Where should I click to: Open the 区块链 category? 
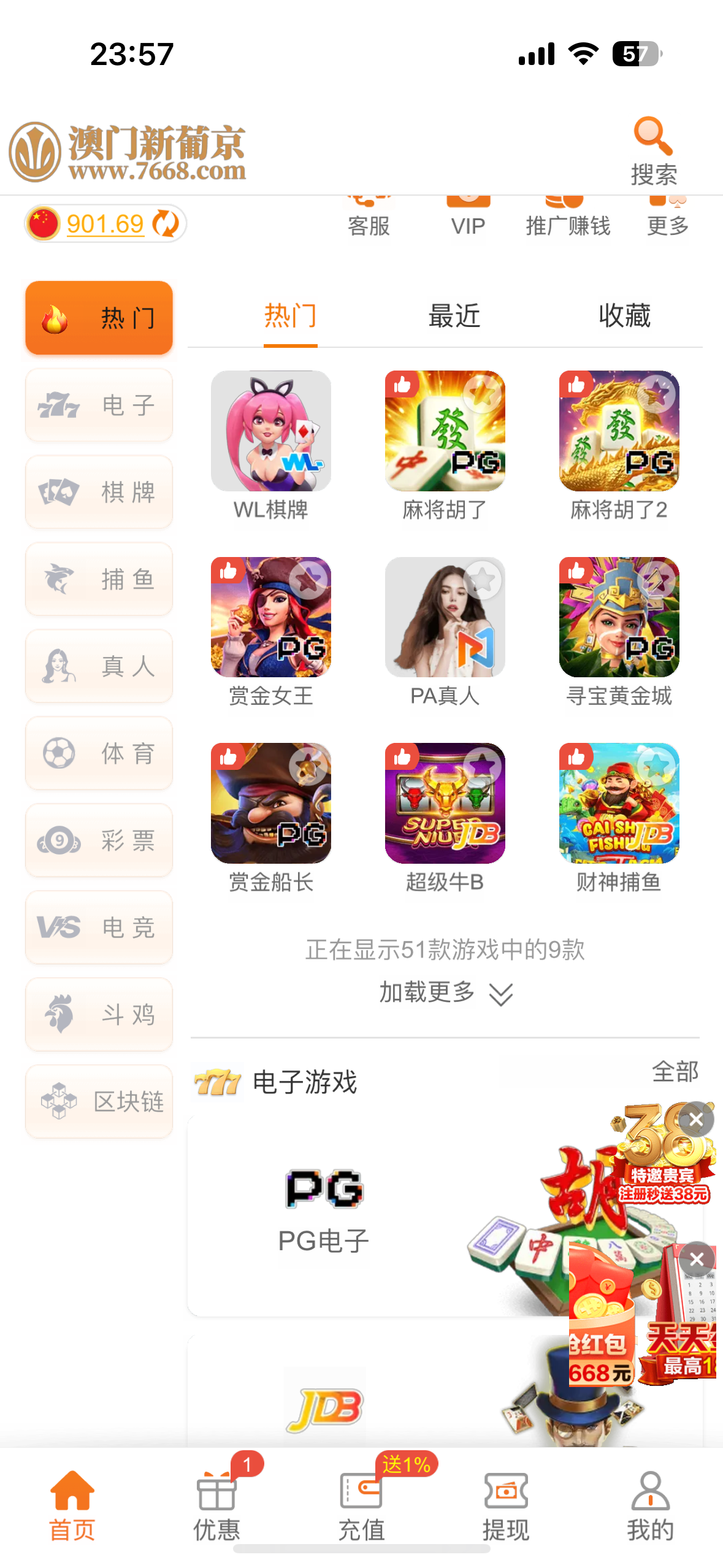(x=99, y=1102)
